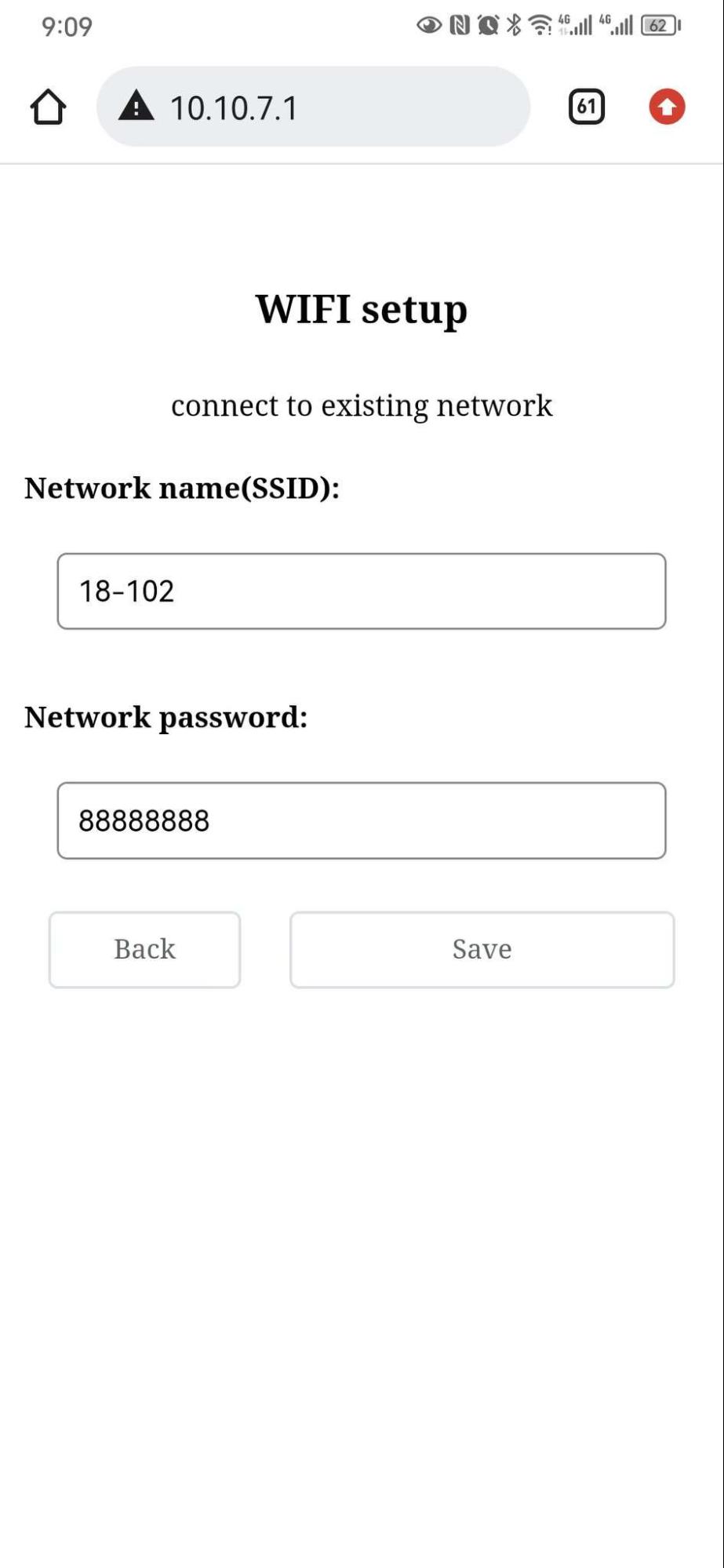Tap the red update arrow icon
724x1568 pixels.
click(667, 107)
